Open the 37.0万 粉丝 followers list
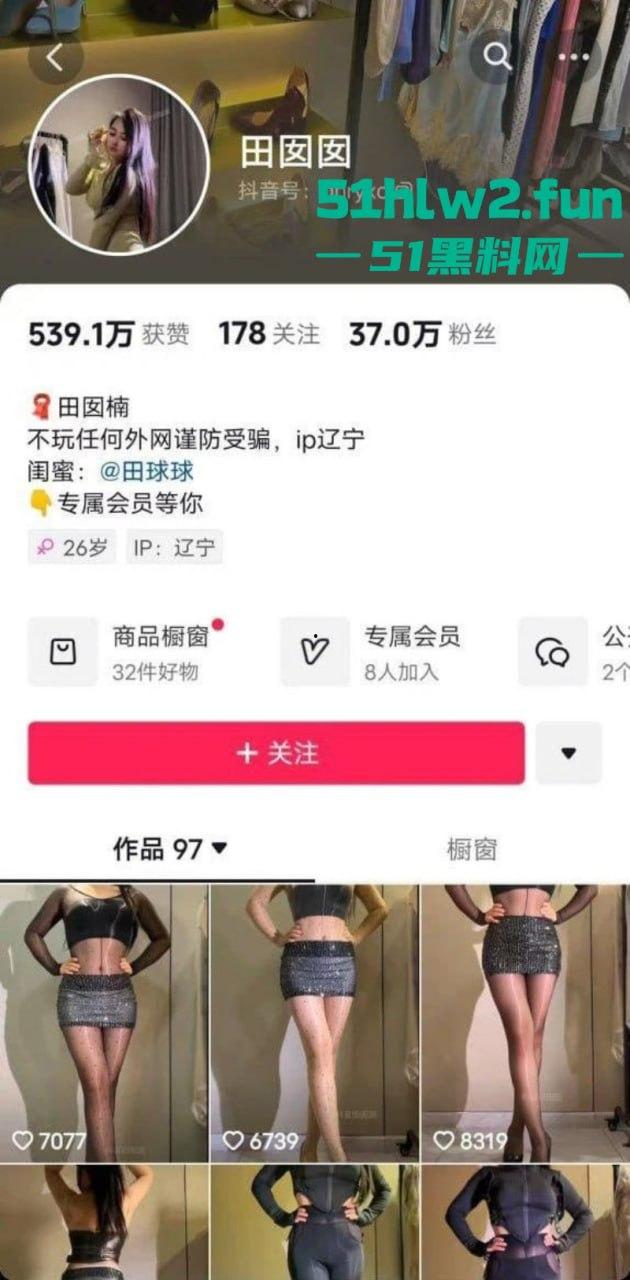The height and width of the screenshot is (1280, 630). coord(421,334)
